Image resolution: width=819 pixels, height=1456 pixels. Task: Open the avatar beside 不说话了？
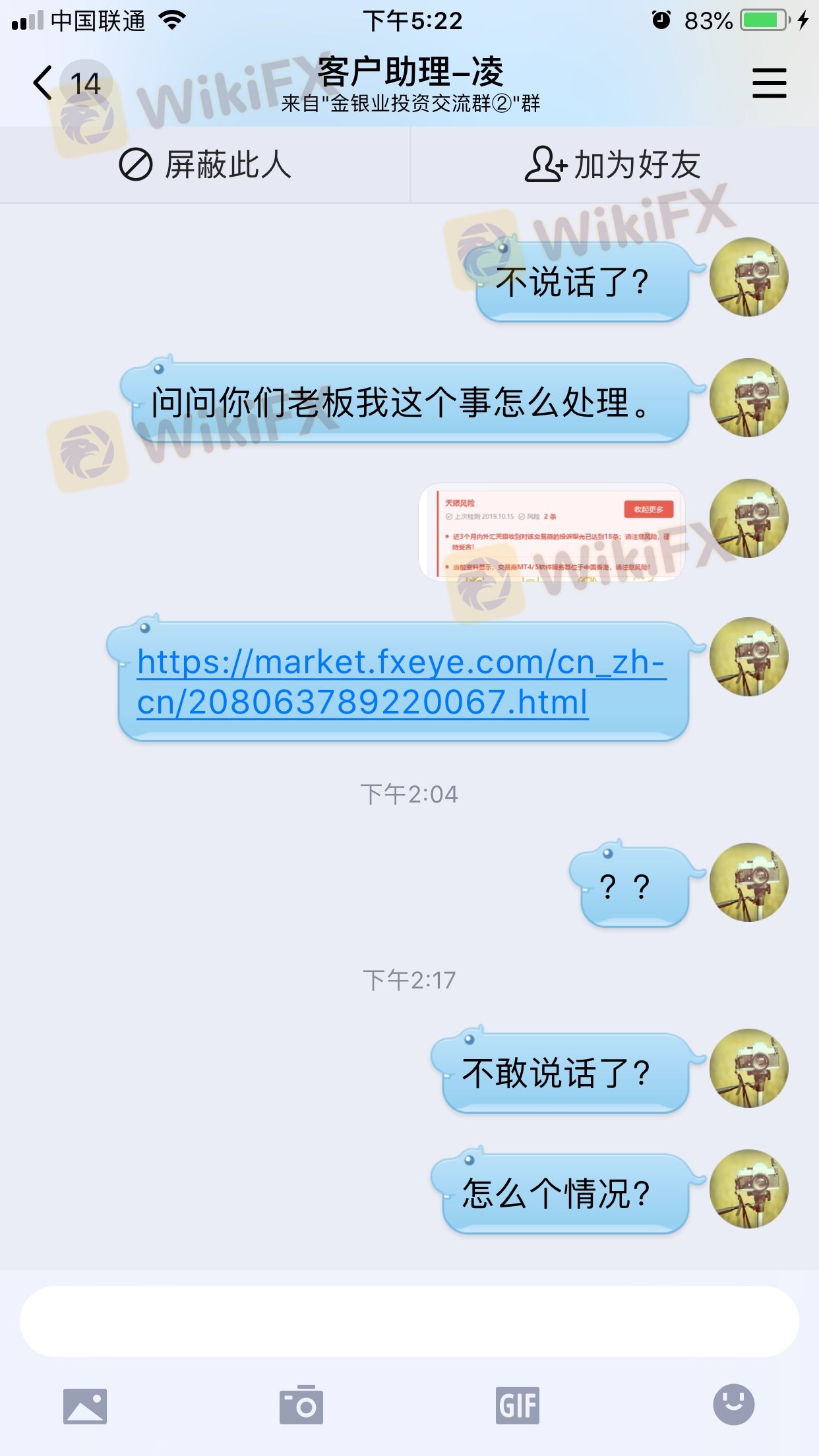[748, 278]
